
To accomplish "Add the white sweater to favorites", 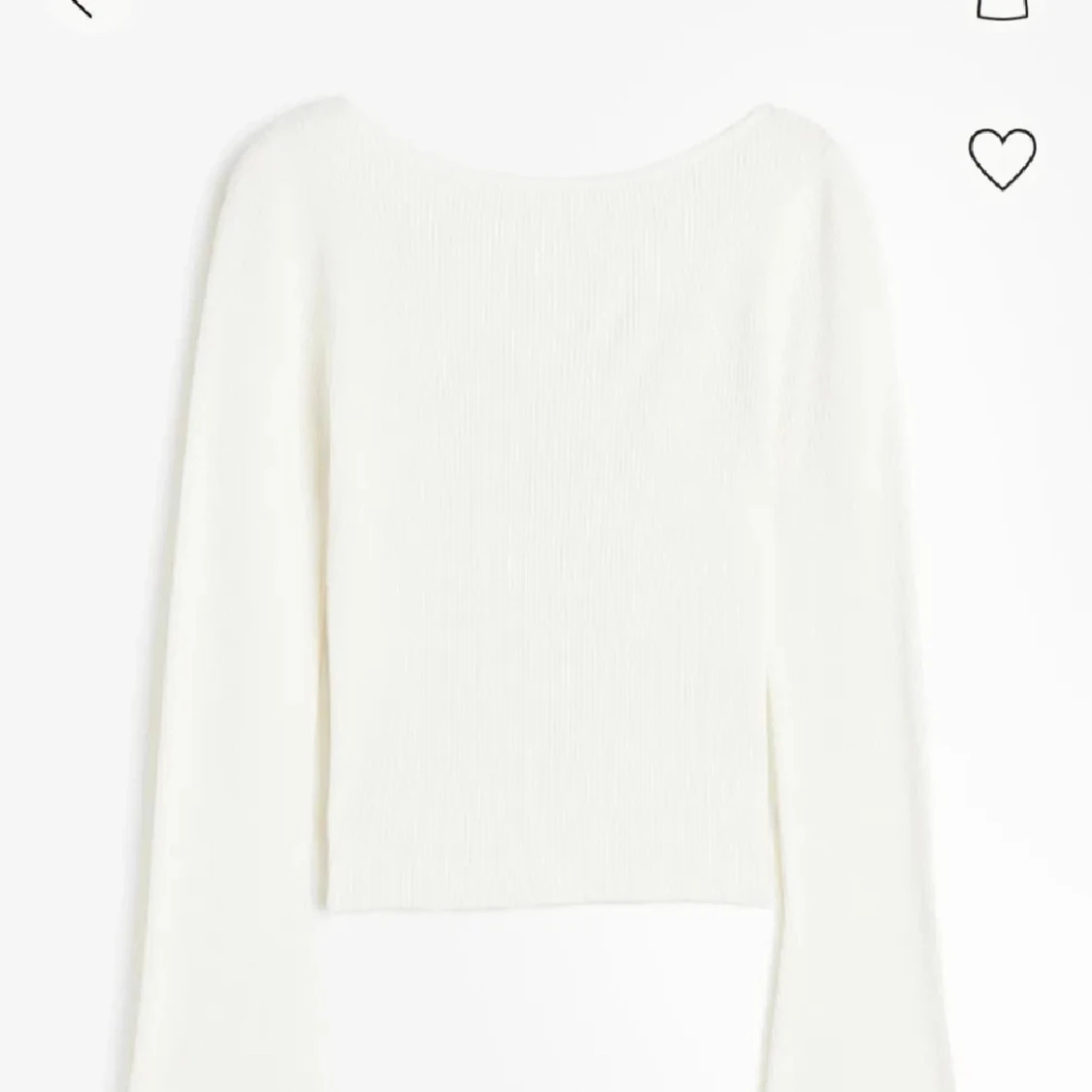I will coord(1002,158).
